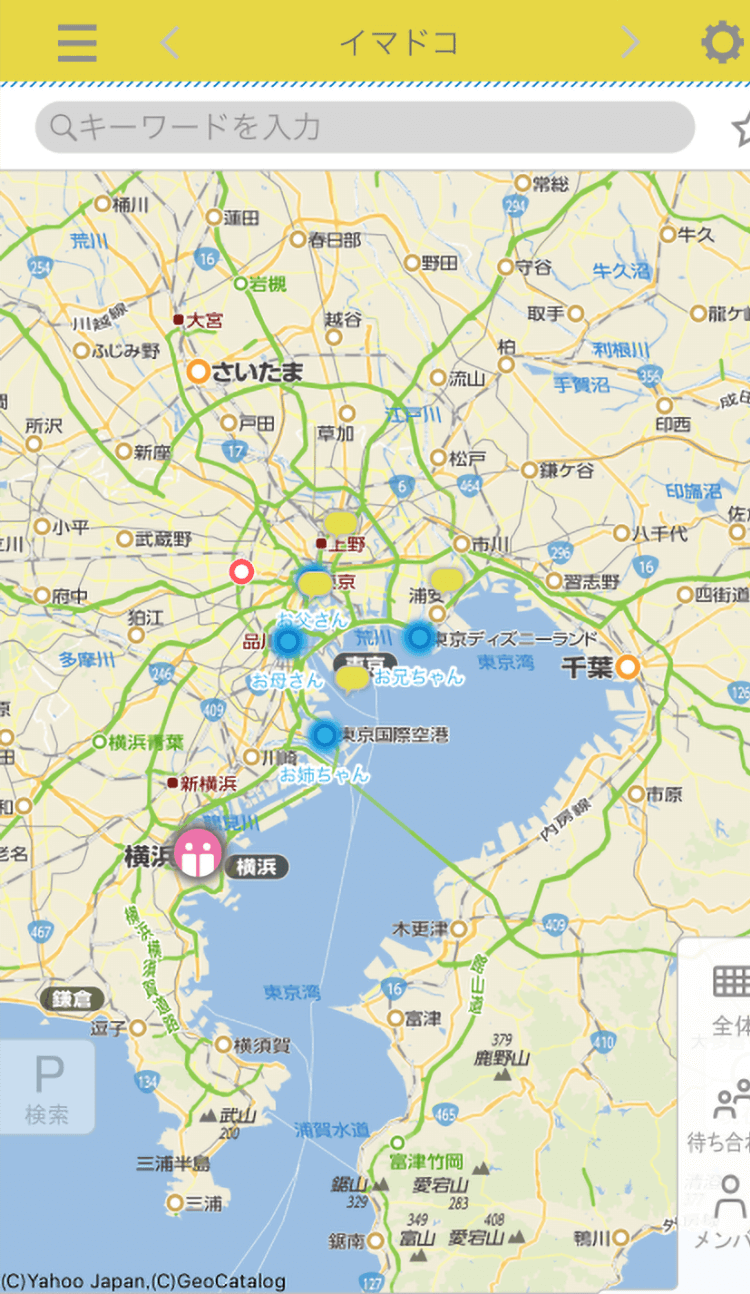Open the settings gear
Image resolution: width=750 pixels, height=1294 pixels.
point(722,43)
